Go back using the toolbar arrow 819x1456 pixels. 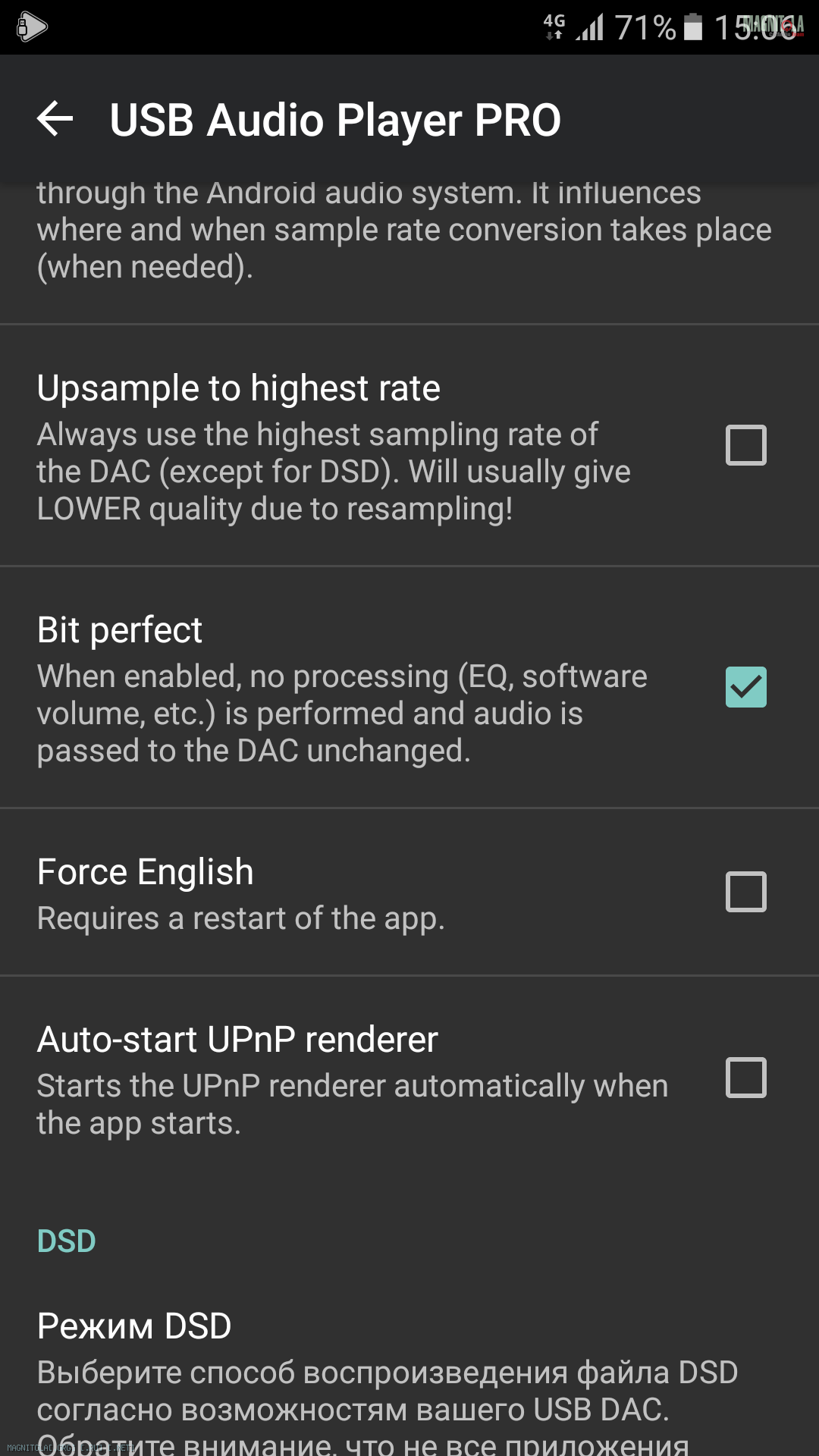[x=55, y=119]
